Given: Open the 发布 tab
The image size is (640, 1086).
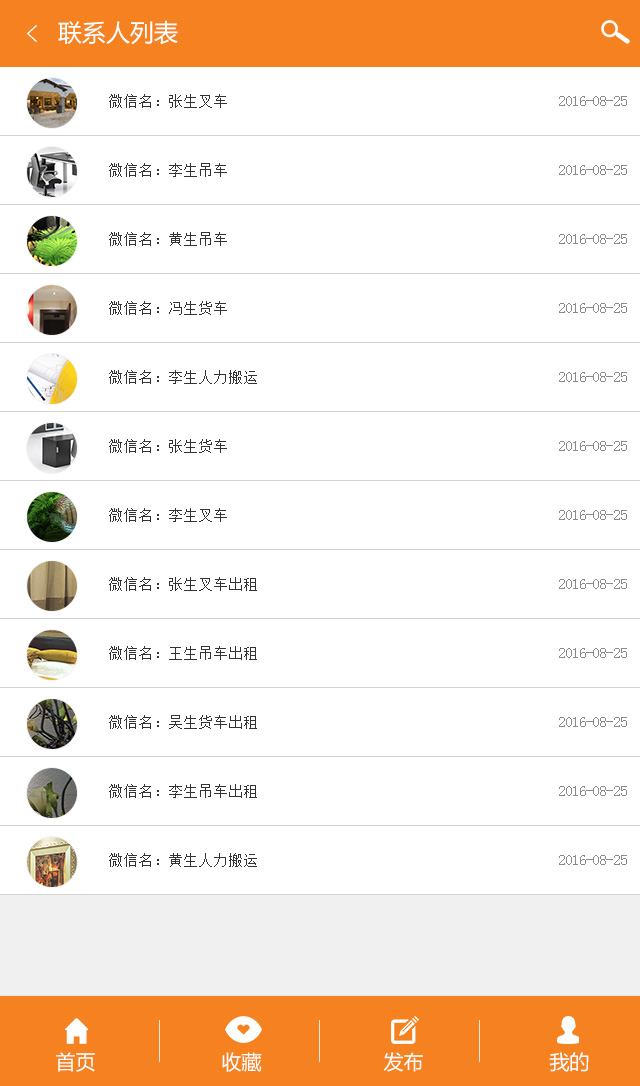Looking at the screenshot, I should pyautogui.click(x=403, y=1044).
